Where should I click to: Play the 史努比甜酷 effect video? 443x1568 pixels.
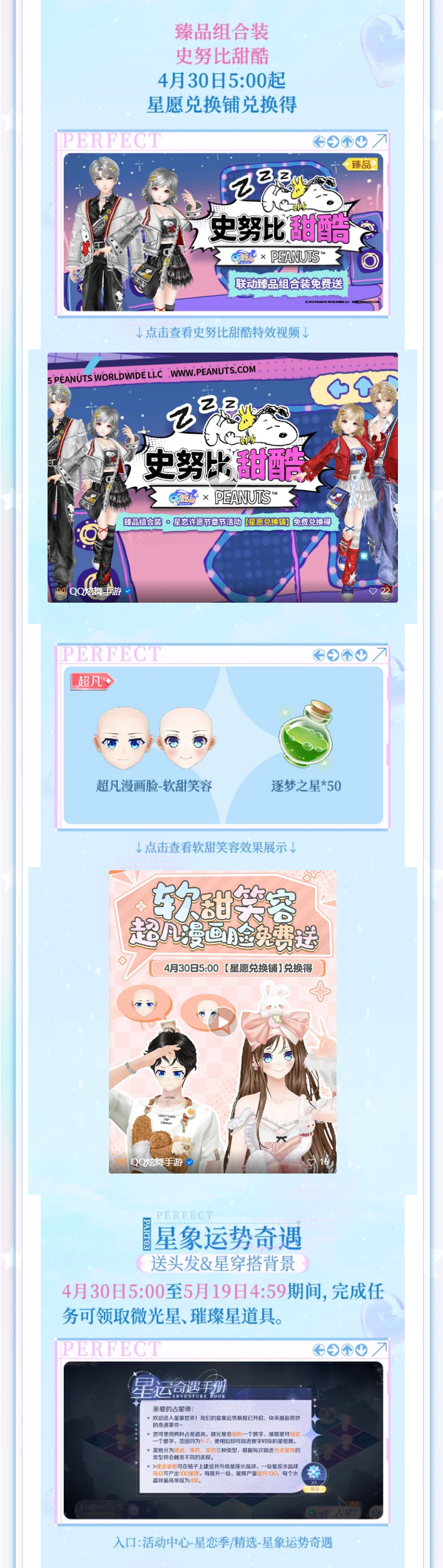(x=223, y=478)
